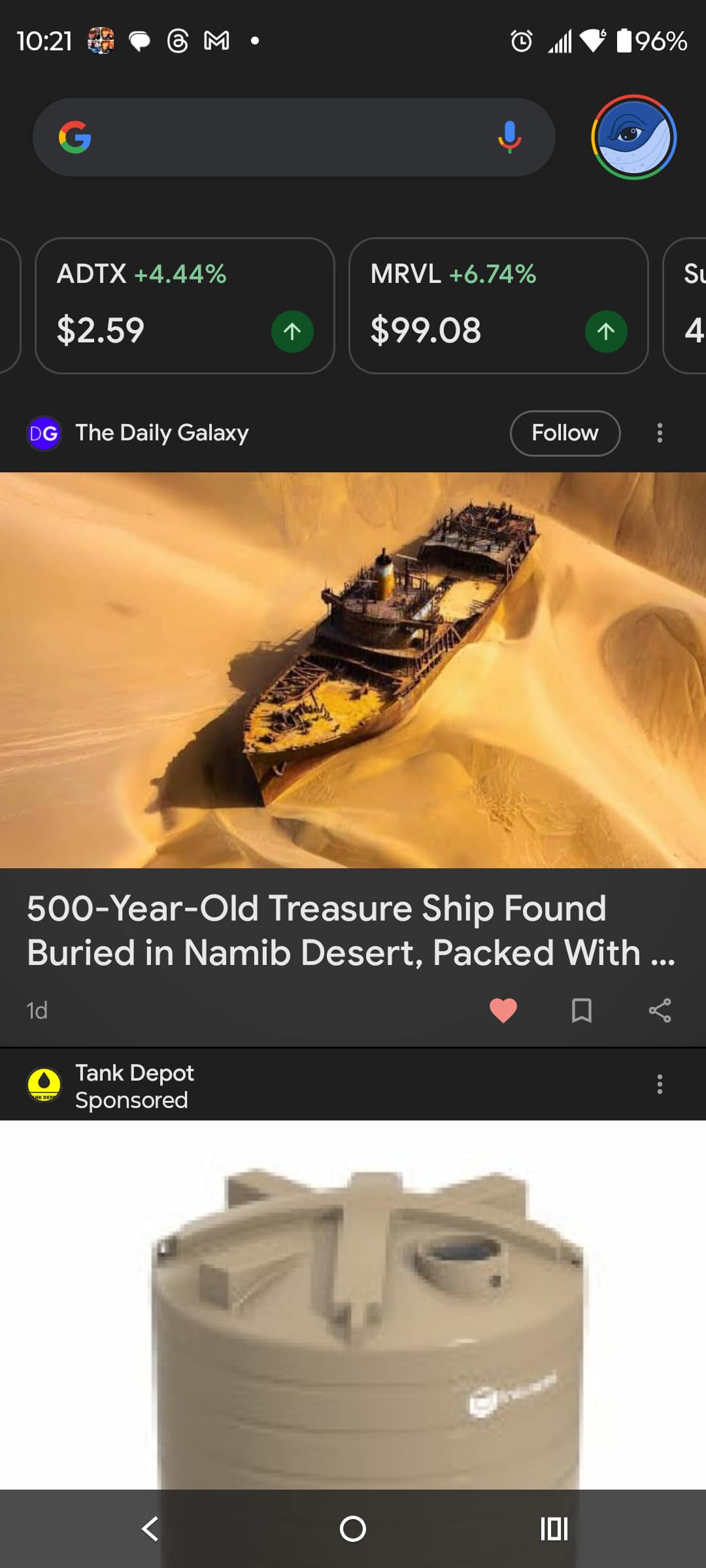Unlike the treasure ship article heart

[504, 1009]
